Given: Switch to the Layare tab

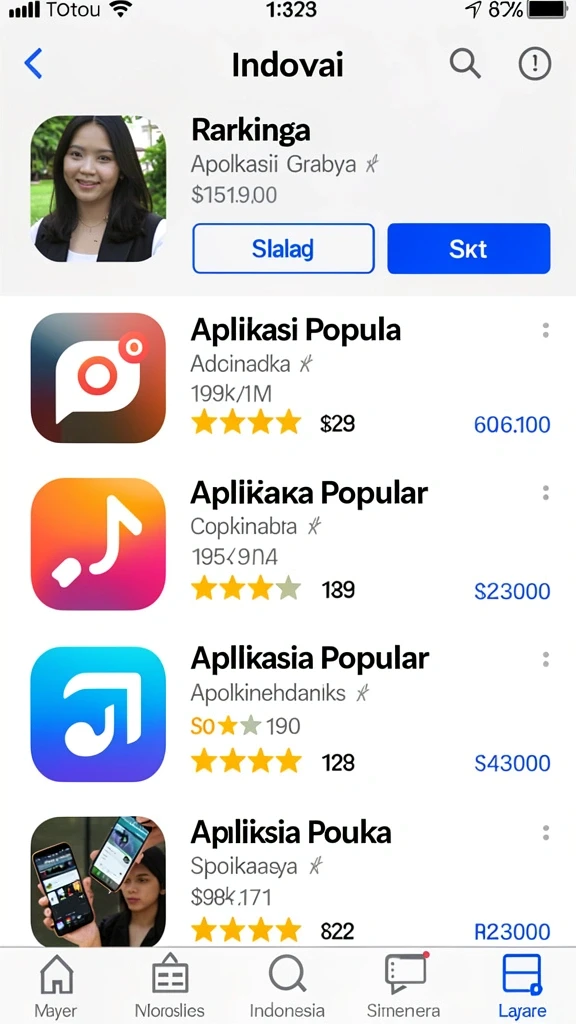Looking at the screenshot, I should 522,986.
